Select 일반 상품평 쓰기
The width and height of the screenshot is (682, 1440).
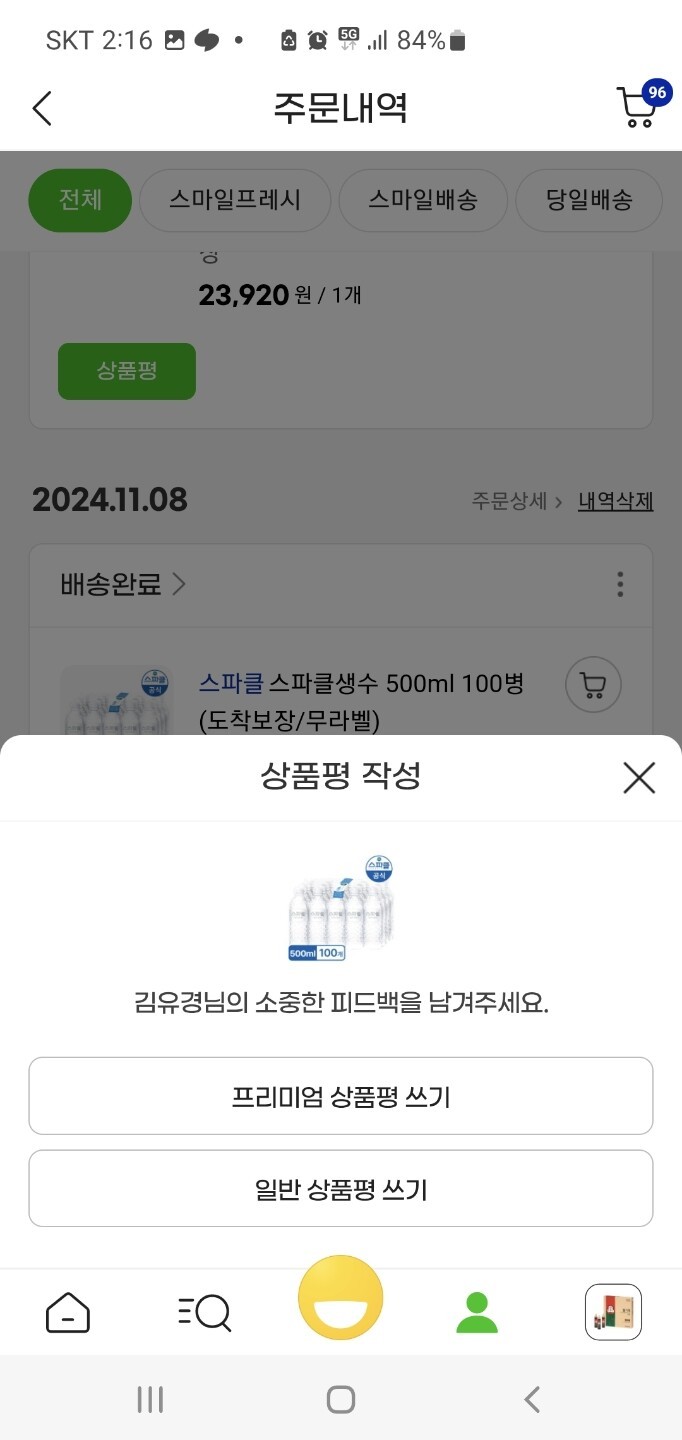(341, 1188)
